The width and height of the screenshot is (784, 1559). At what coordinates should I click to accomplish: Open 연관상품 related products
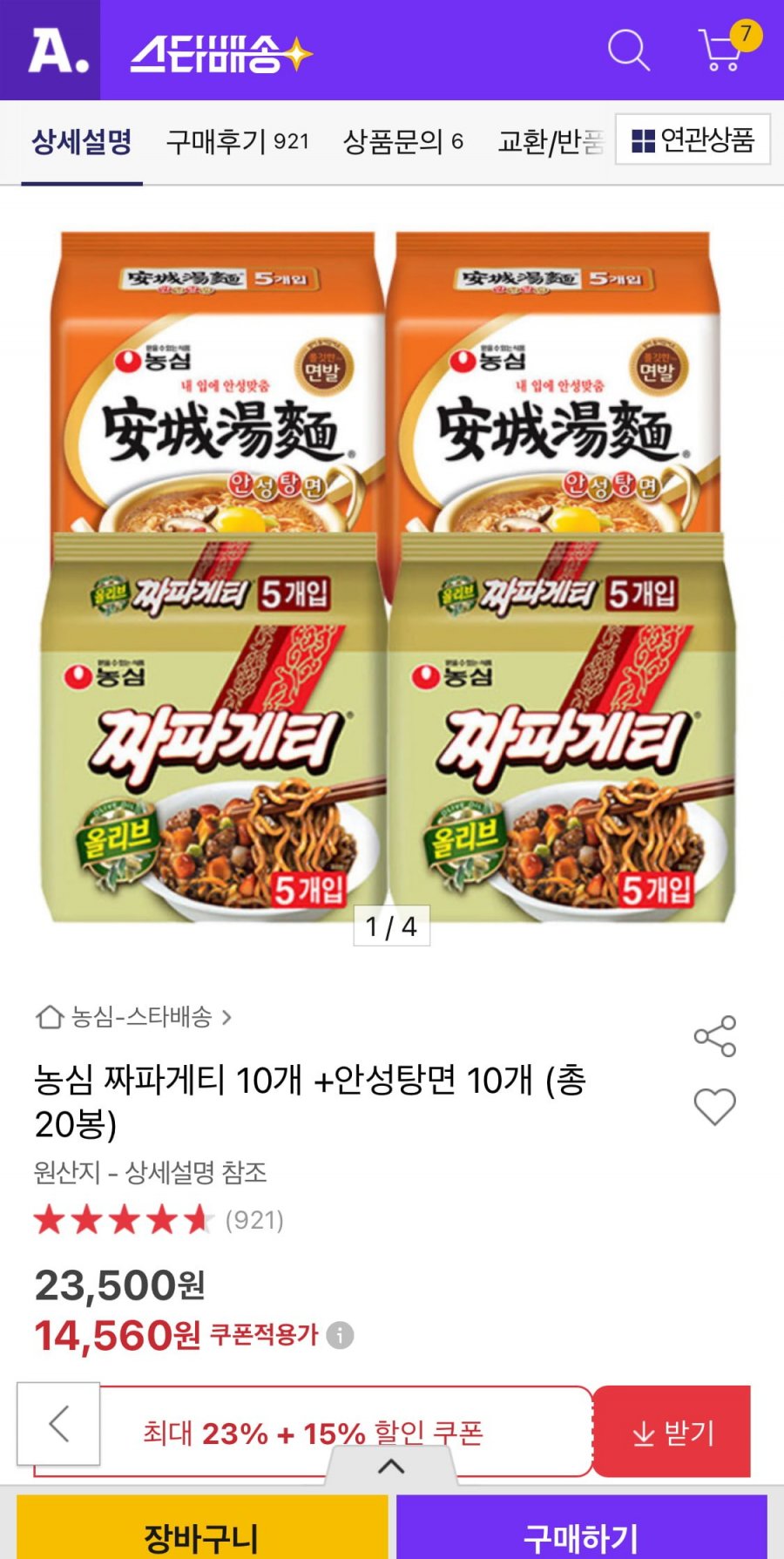coord(693,139)
